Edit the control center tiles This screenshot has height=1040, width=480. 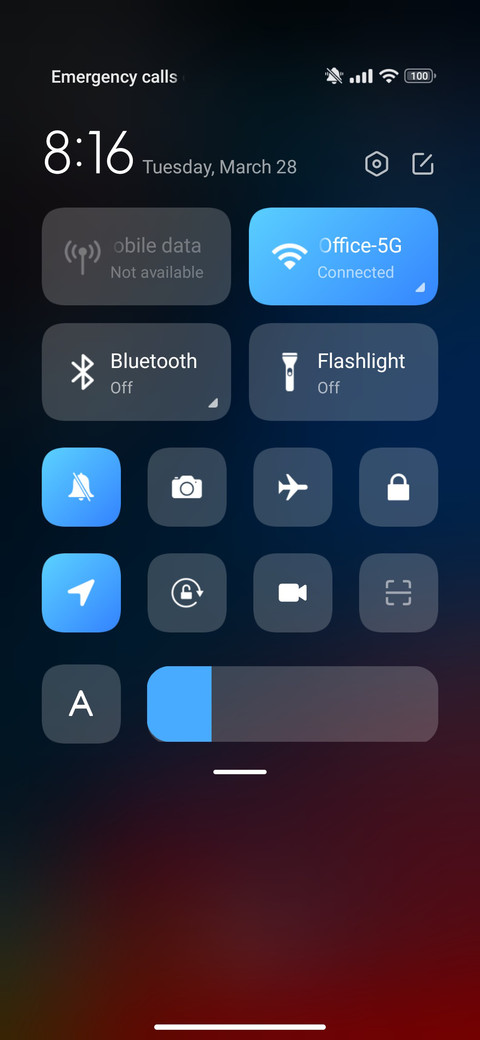point(423,164)
